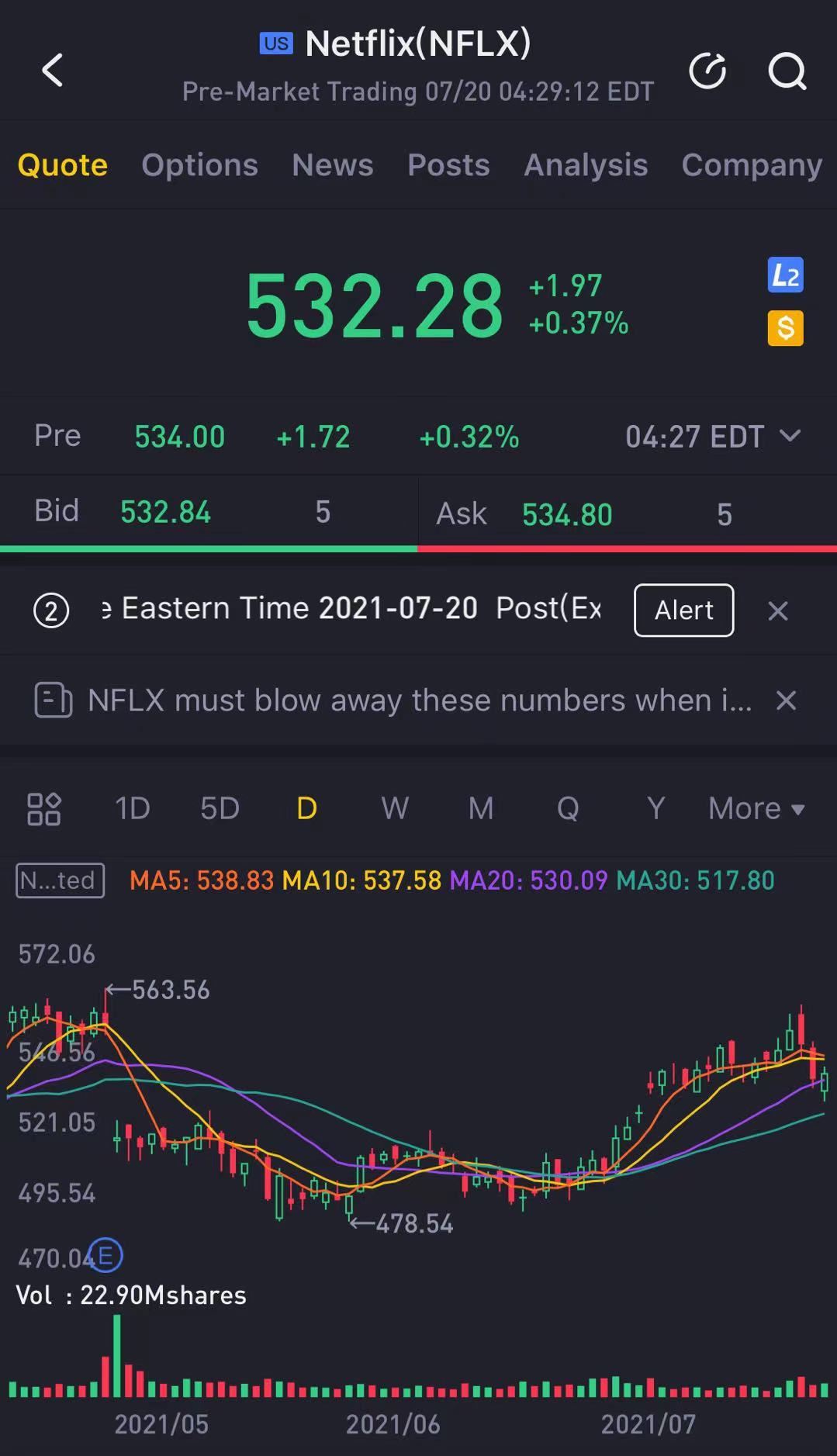
Task: Go back using the arrow icon
Action: (53, 71)
